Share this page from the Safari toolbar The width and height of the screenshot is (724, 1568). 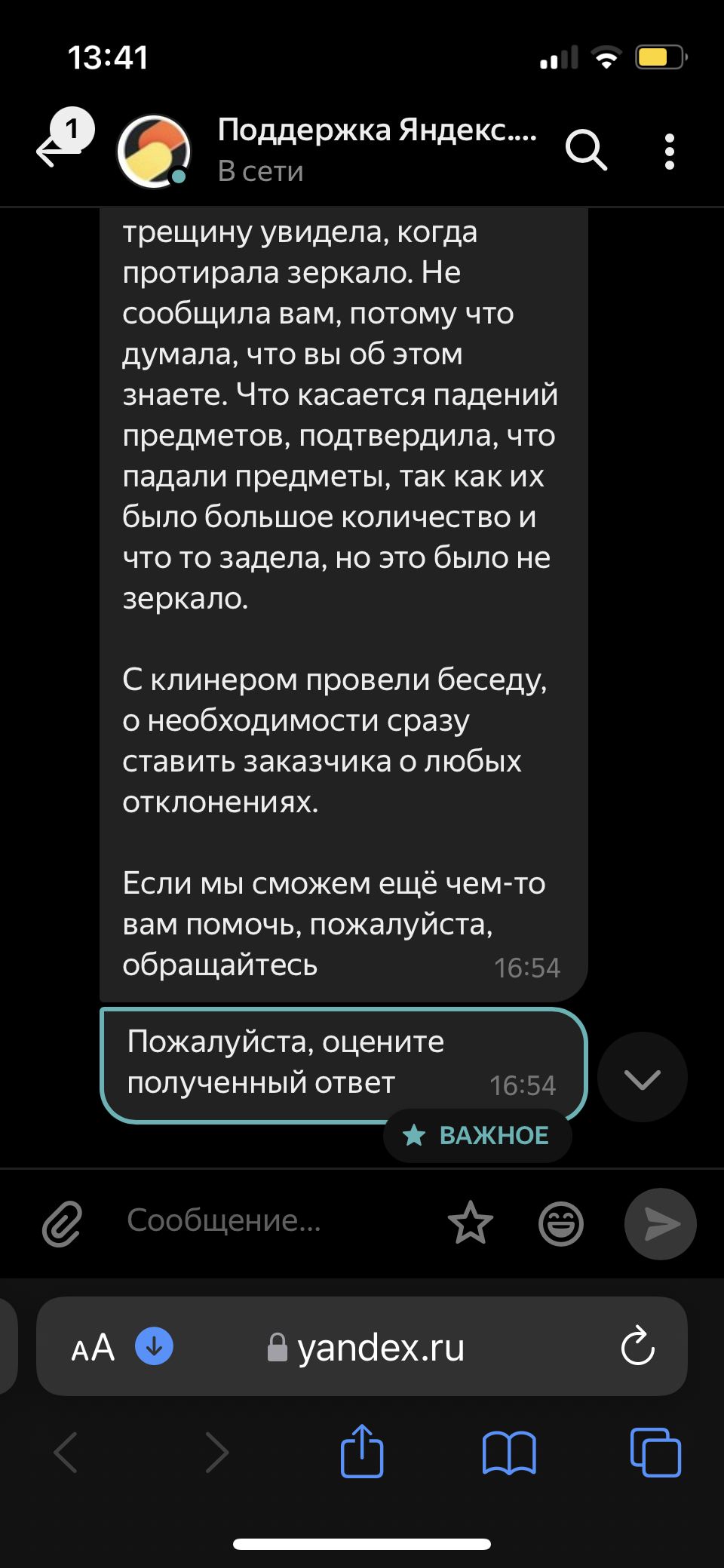coord(362,1450)
